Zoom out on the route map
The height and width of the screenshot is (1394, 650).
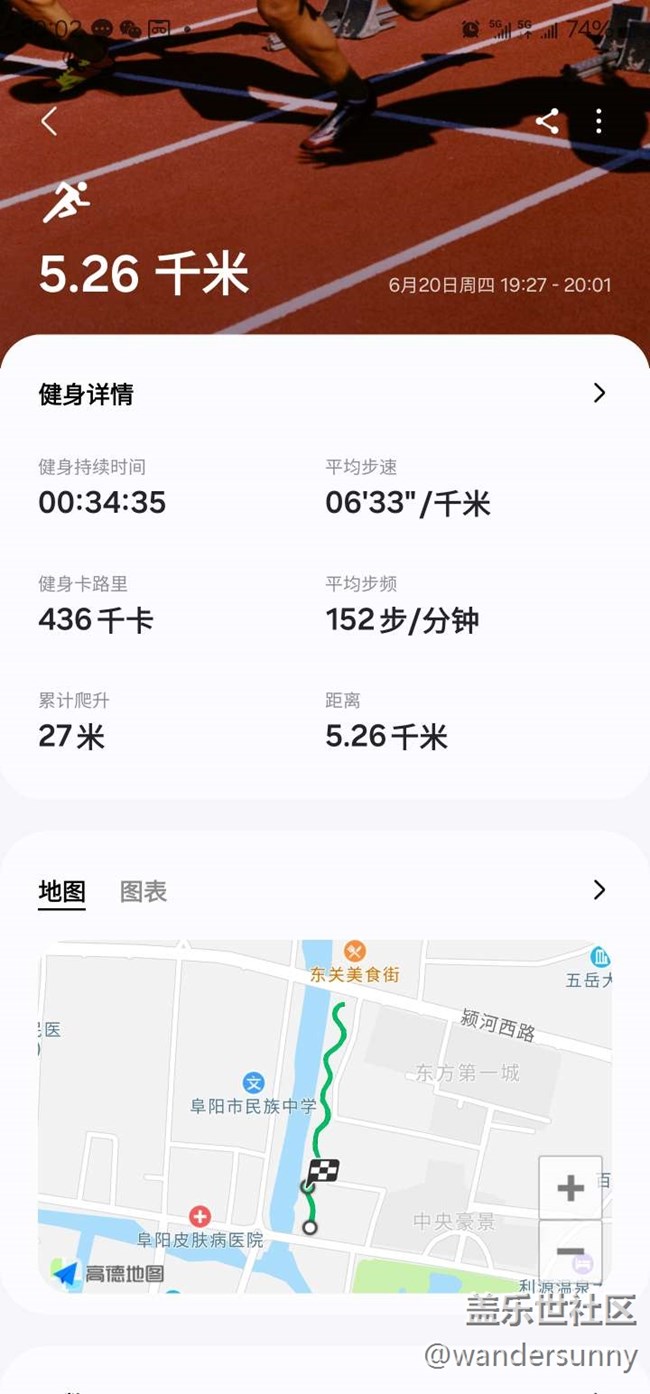coord(570,1251)
